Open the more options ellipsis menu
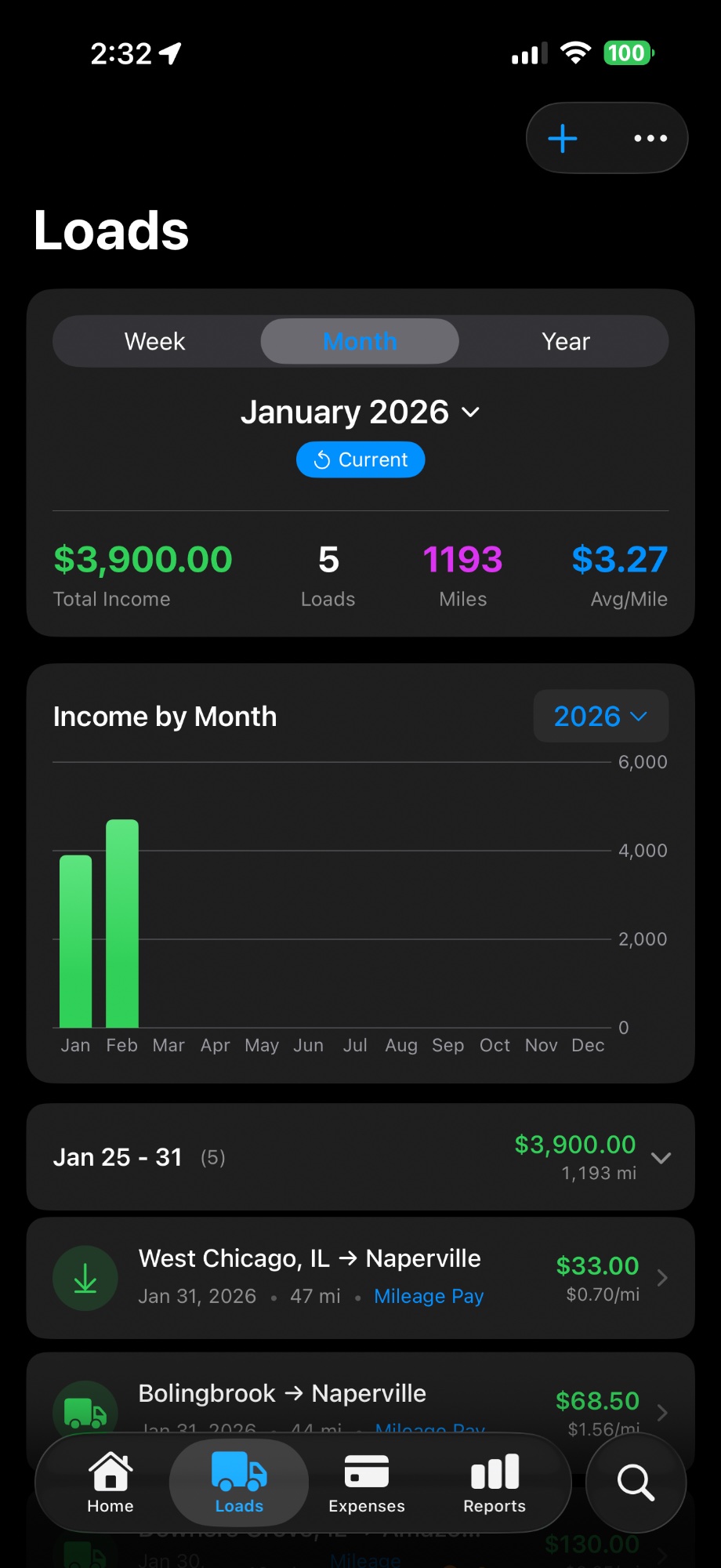This screenshot has width=721, height=1568. pyautogui.click(x=650, y=138)
